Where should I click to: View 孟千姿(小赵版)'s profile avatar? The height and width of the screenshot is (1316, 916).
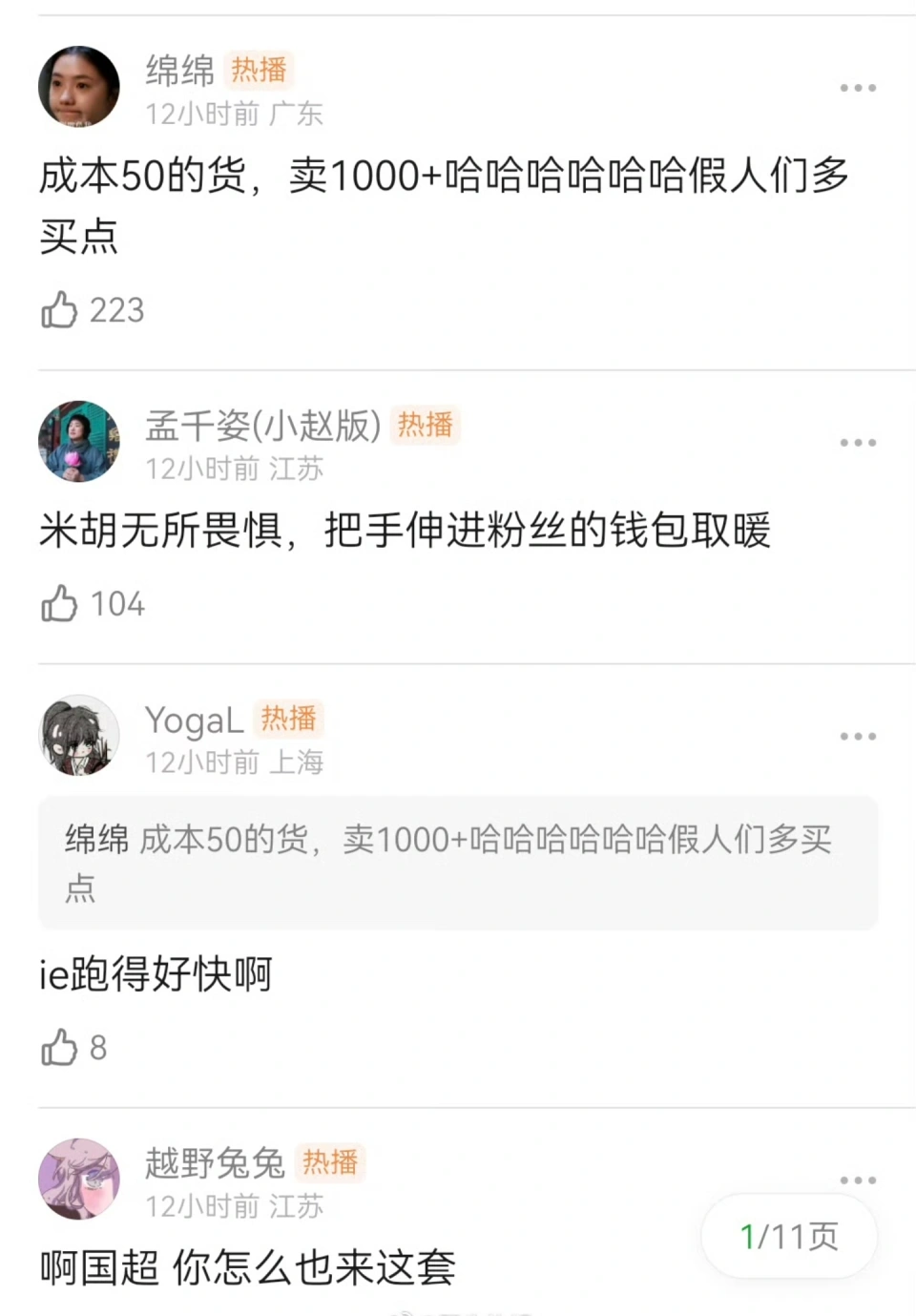click(79, 442)
